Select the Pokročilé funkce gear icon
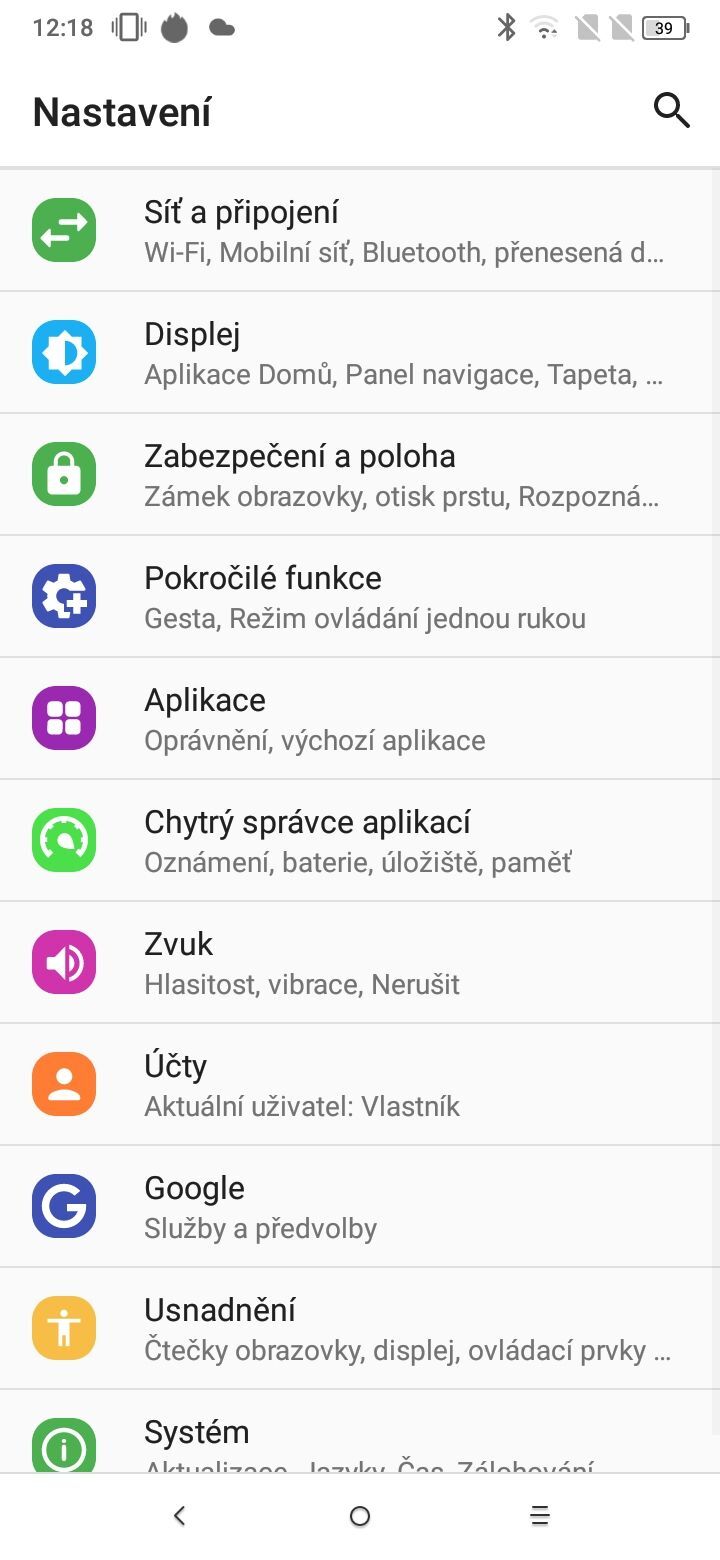 (64, 595)
